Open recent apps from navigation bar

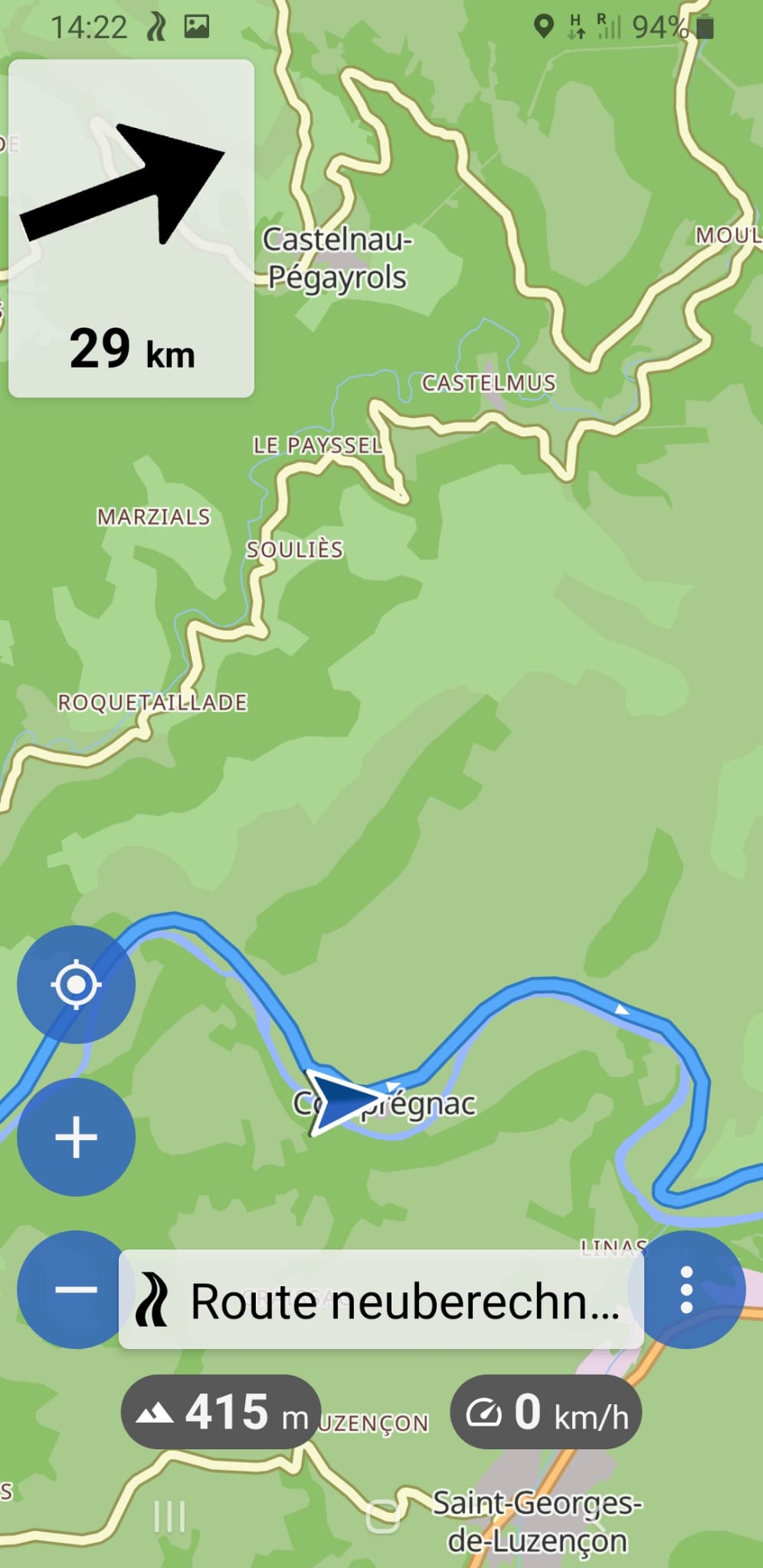pyautogui.click(x=169, y=1517)
